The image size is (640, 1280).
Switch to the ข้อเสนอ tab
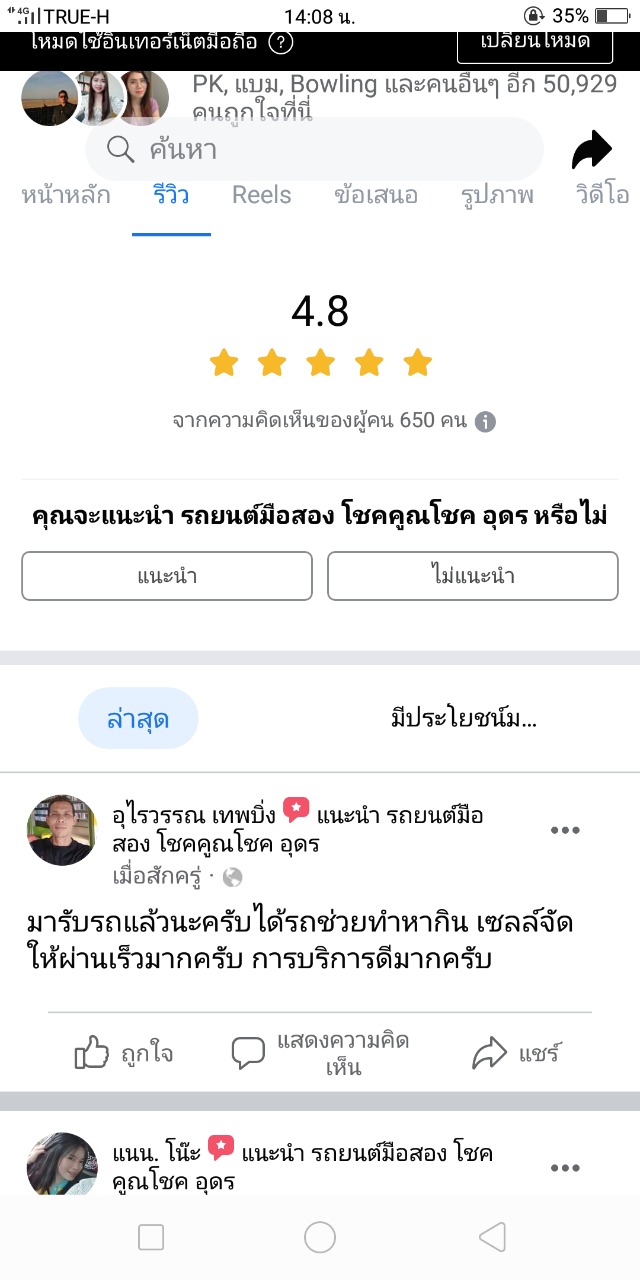coord(376,195)
